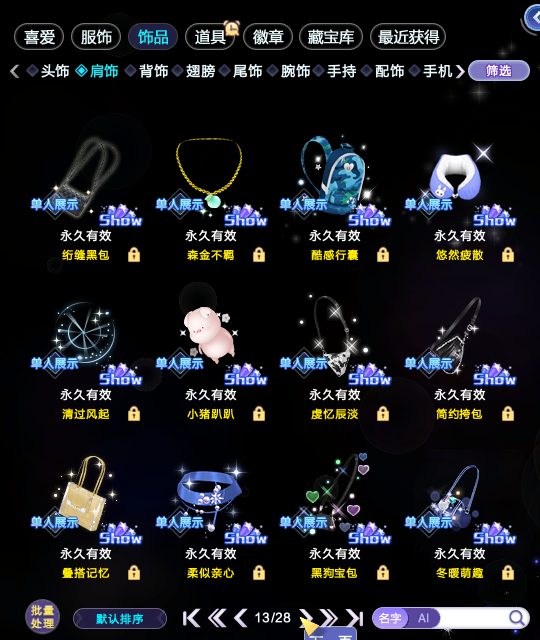This screenshot has width=540, height=640.
Task: Select the 小猪趴趴 pig item
Action: tap(211, 357)
